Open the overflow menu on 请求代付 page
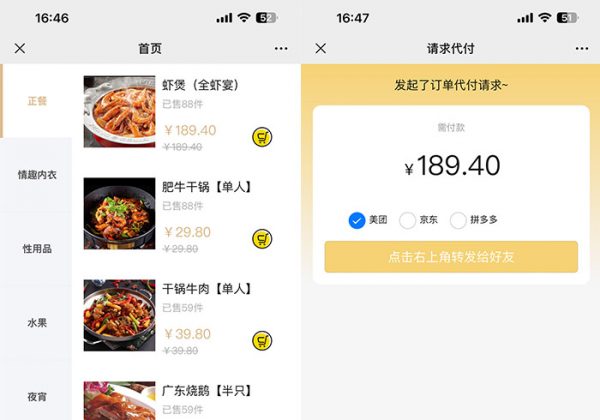This screenshot has height=420, width=600. [x=581, y=48]
